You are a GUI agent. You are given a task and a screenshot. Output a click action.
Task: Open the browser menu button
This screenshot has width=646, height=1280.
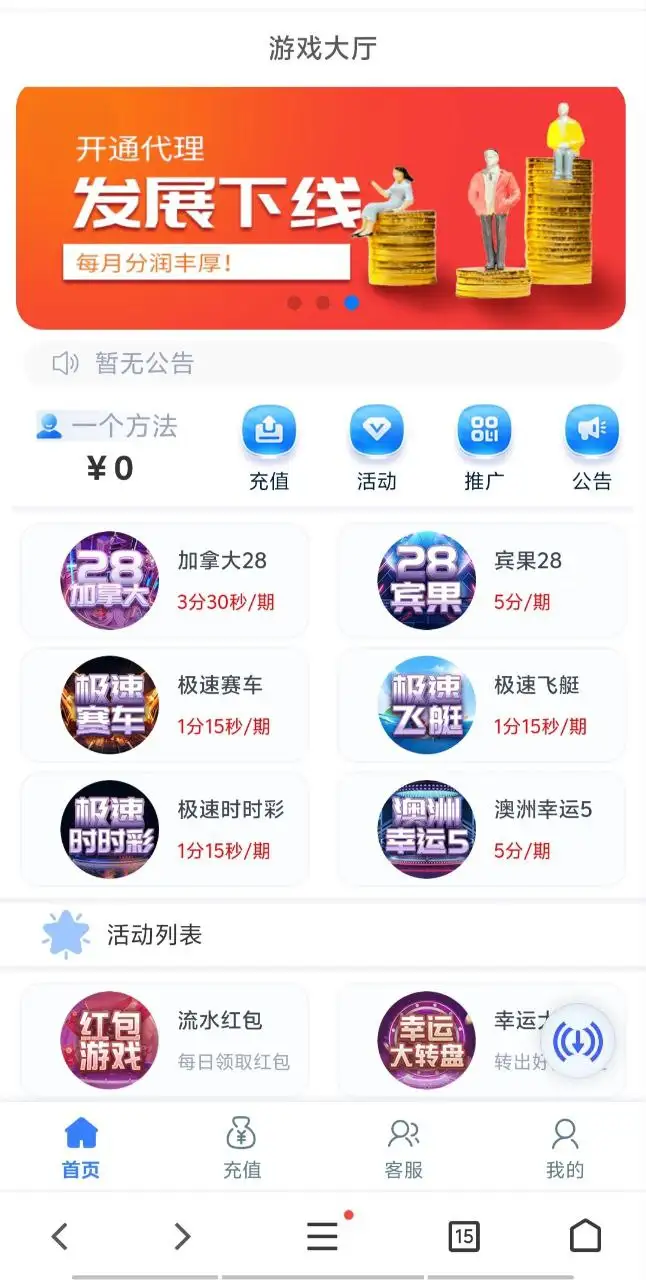tap(322, 1237)
